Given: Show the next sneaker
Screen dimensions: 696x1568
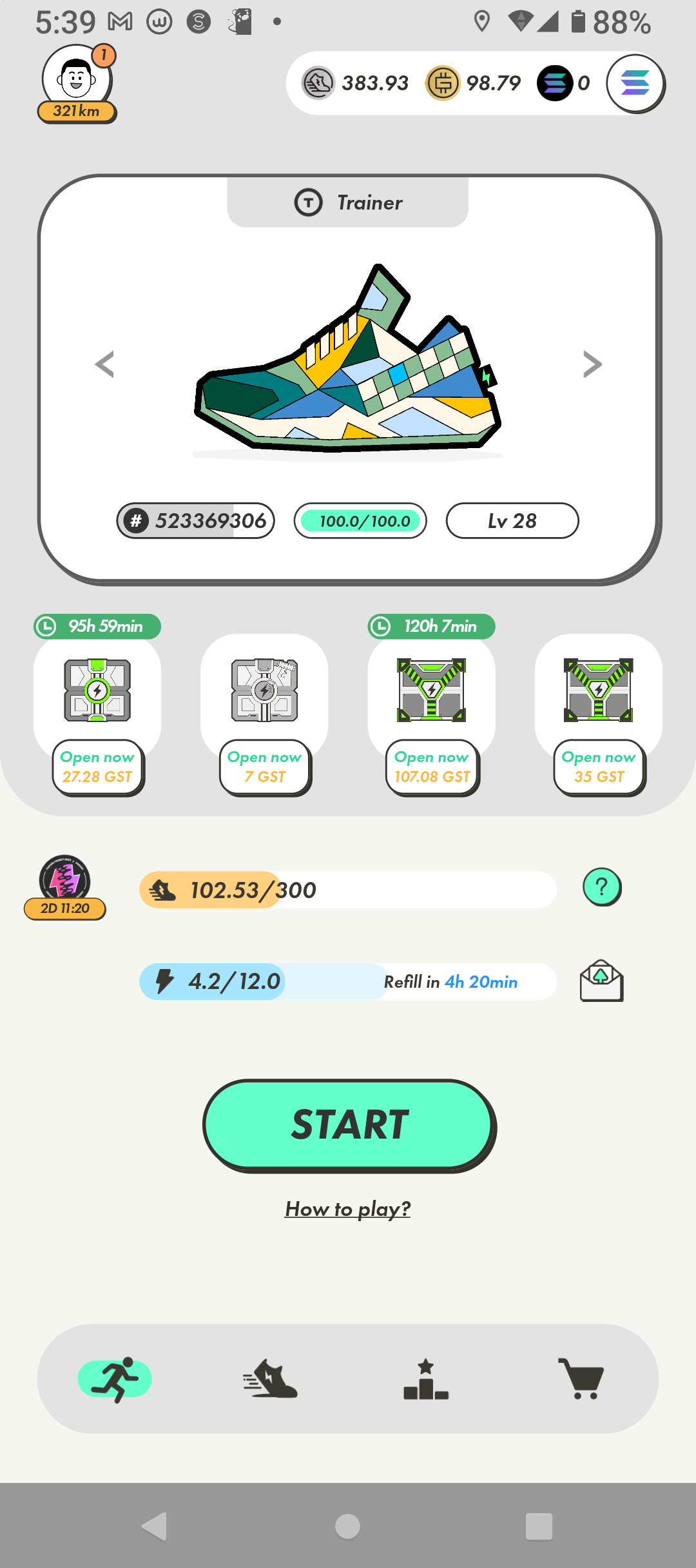Looking at the screenshot, I should point(592,364).
